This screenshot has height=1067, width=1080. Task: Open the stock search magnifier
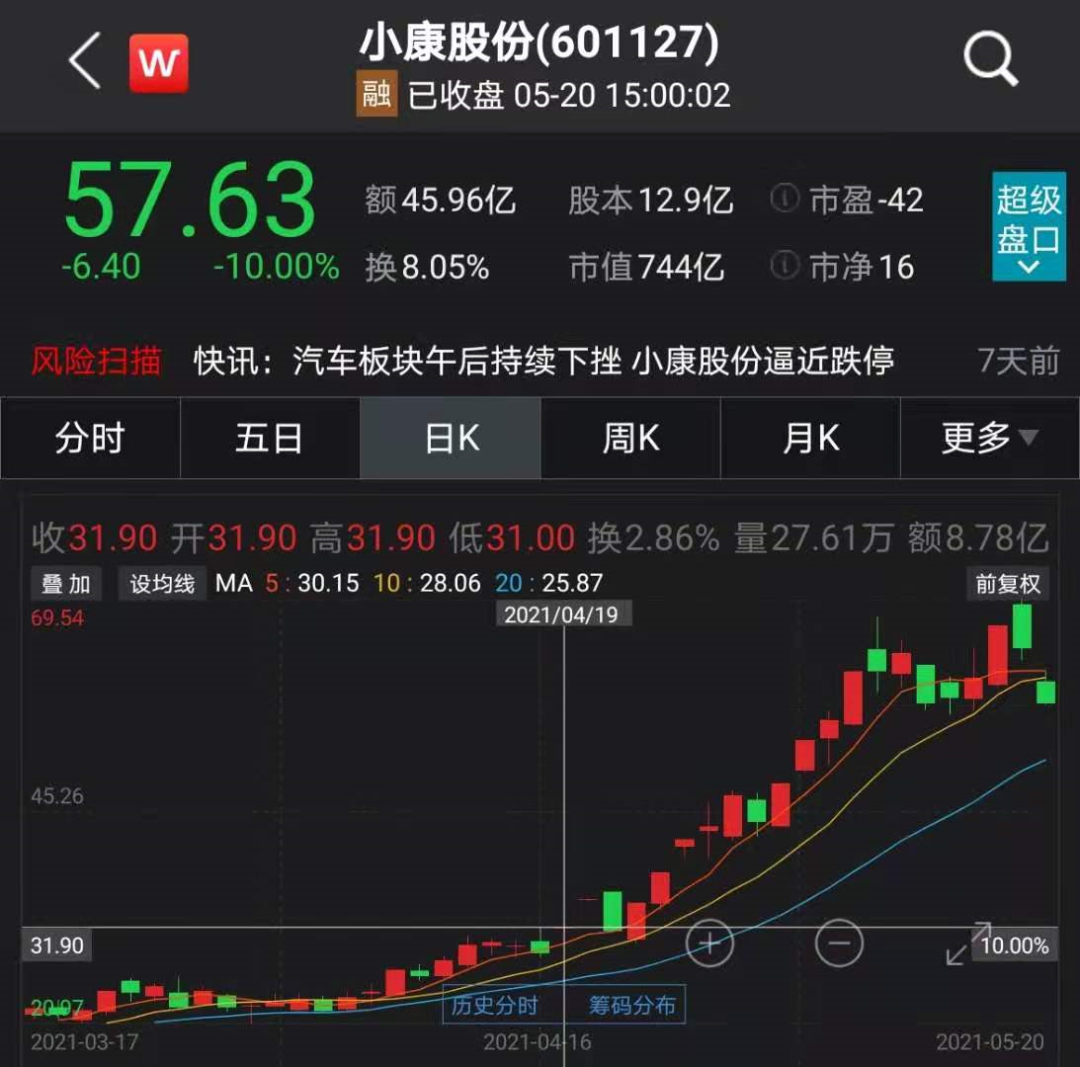pos(990,59)
